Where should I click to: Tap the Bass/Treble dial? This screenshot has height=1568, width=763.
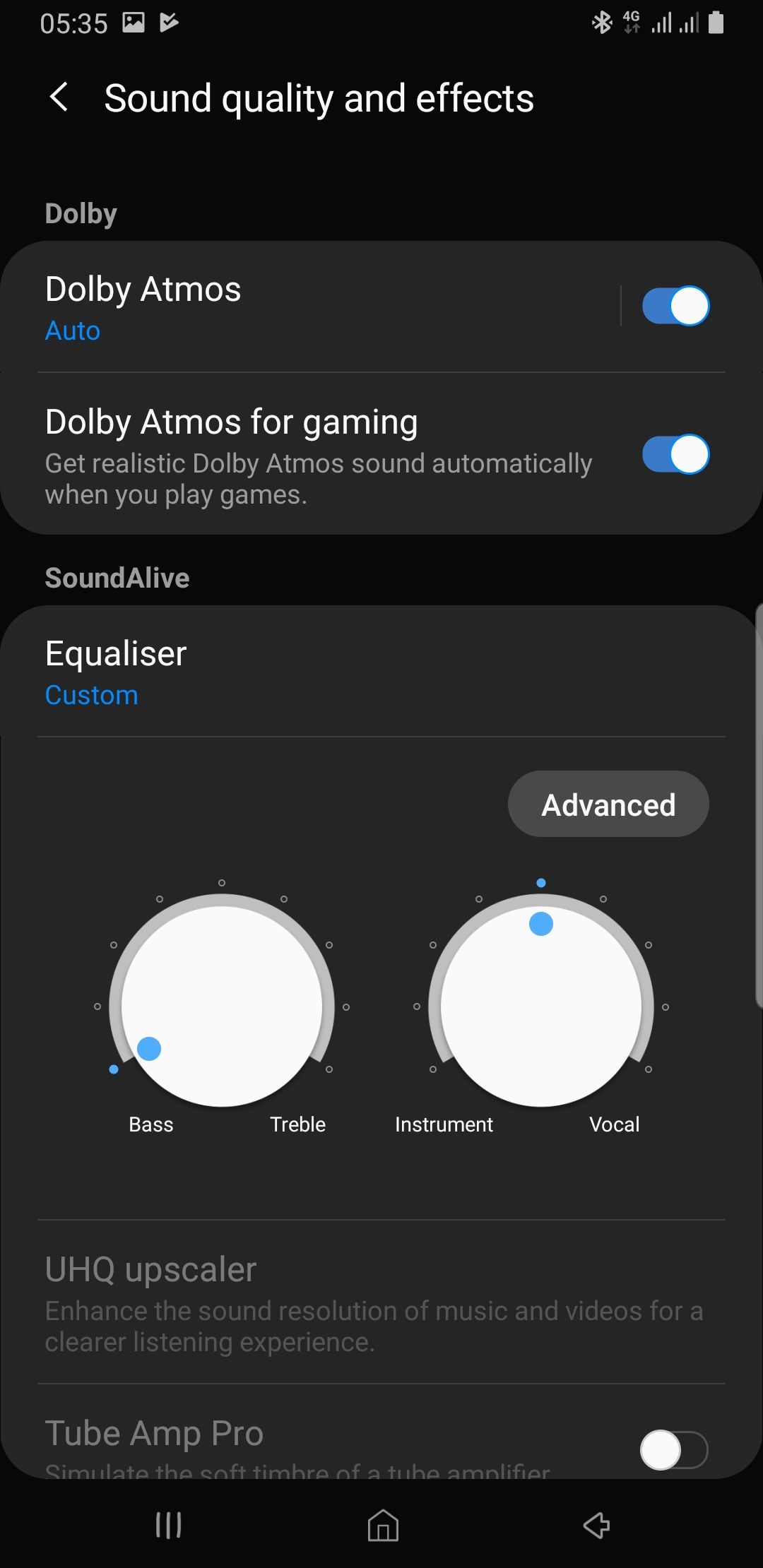tap(222, 1006)
